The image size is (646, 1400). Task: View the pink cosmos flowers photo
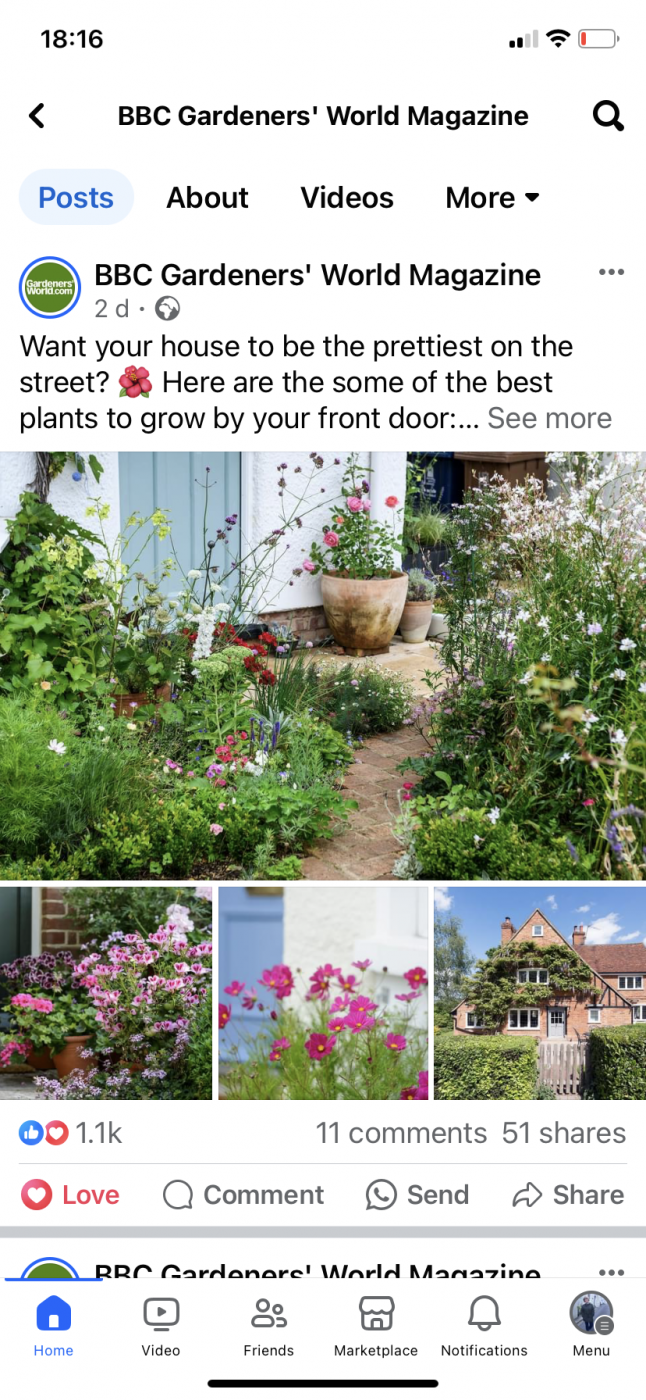(x=323, y=993)
